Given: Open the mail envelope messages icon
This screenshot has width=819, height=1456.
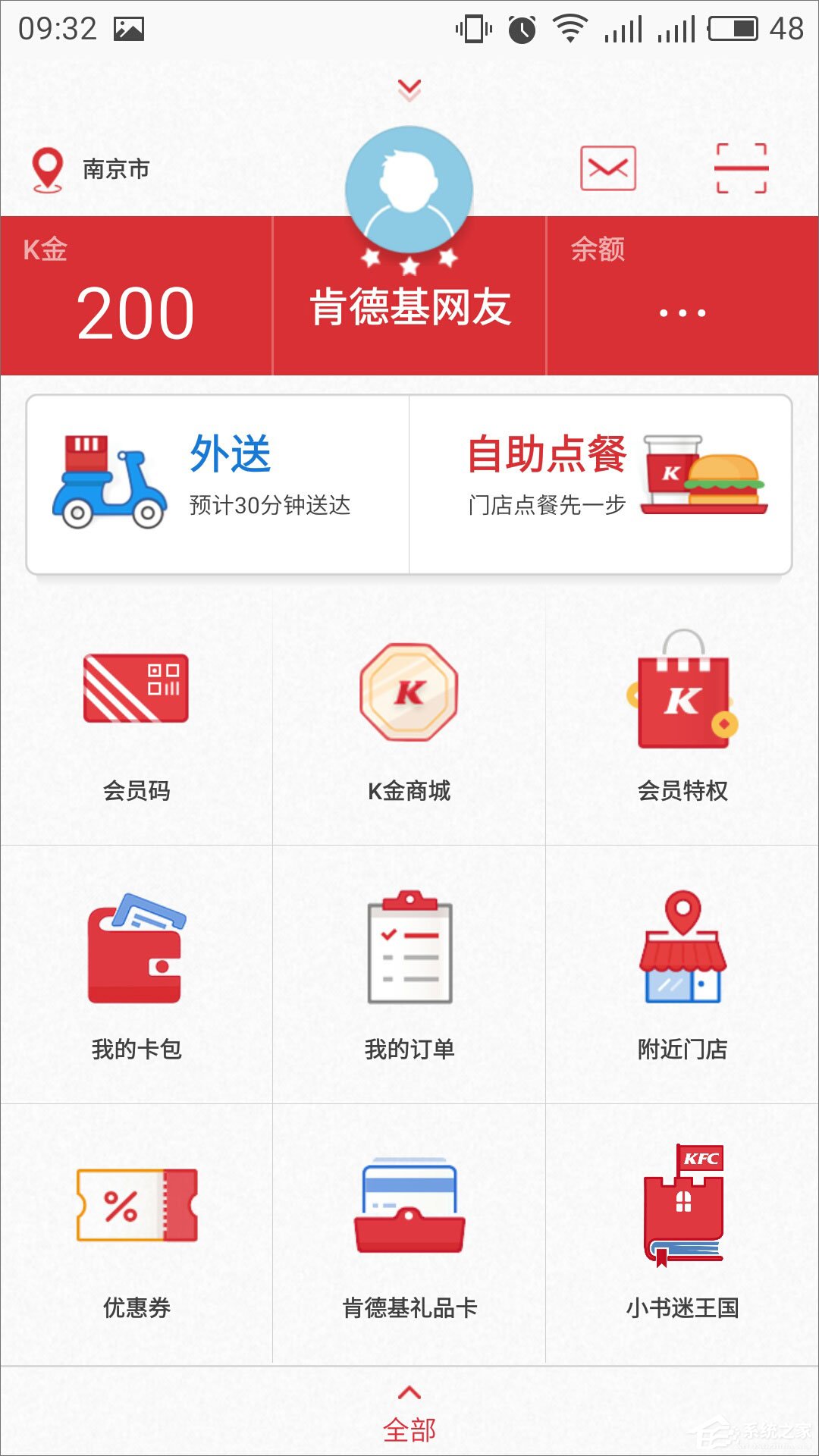Looking at the screenshot, I should click(607, 168).
